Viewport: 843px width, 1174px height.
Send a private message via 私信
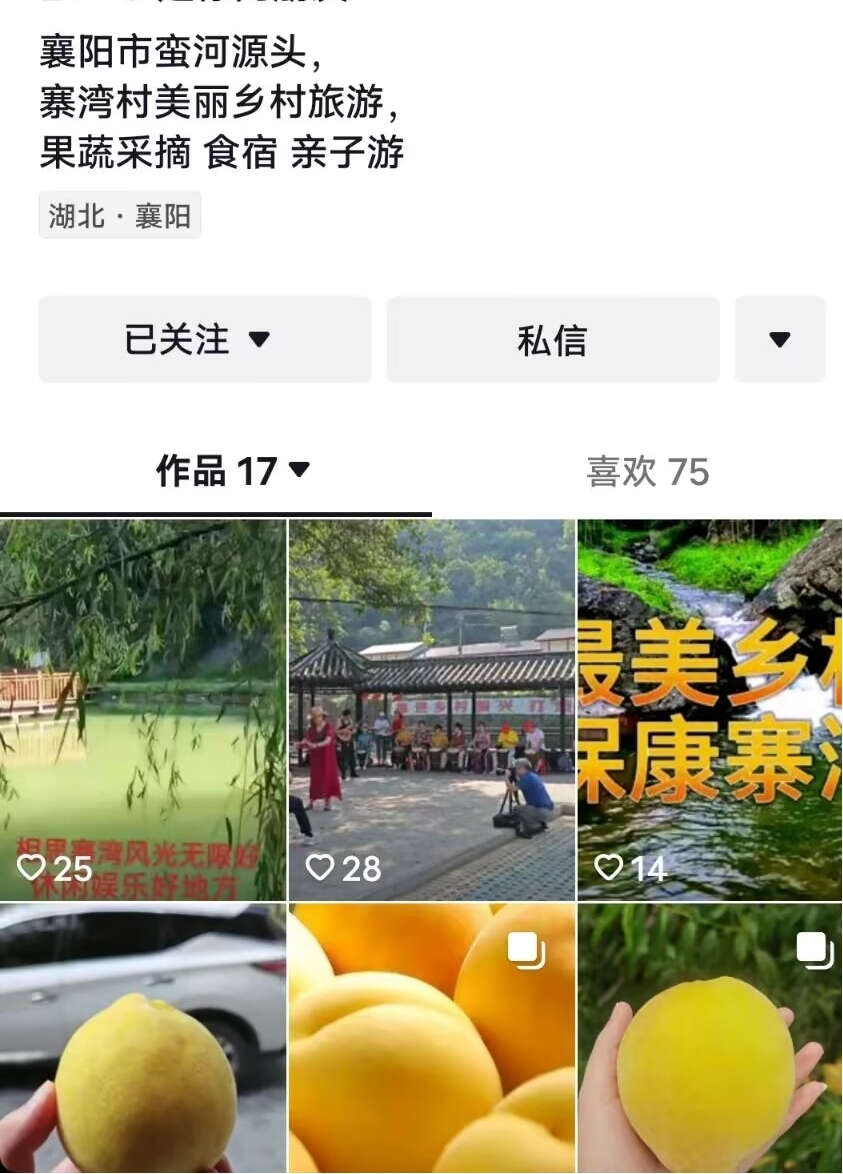(x=552, y=340)
